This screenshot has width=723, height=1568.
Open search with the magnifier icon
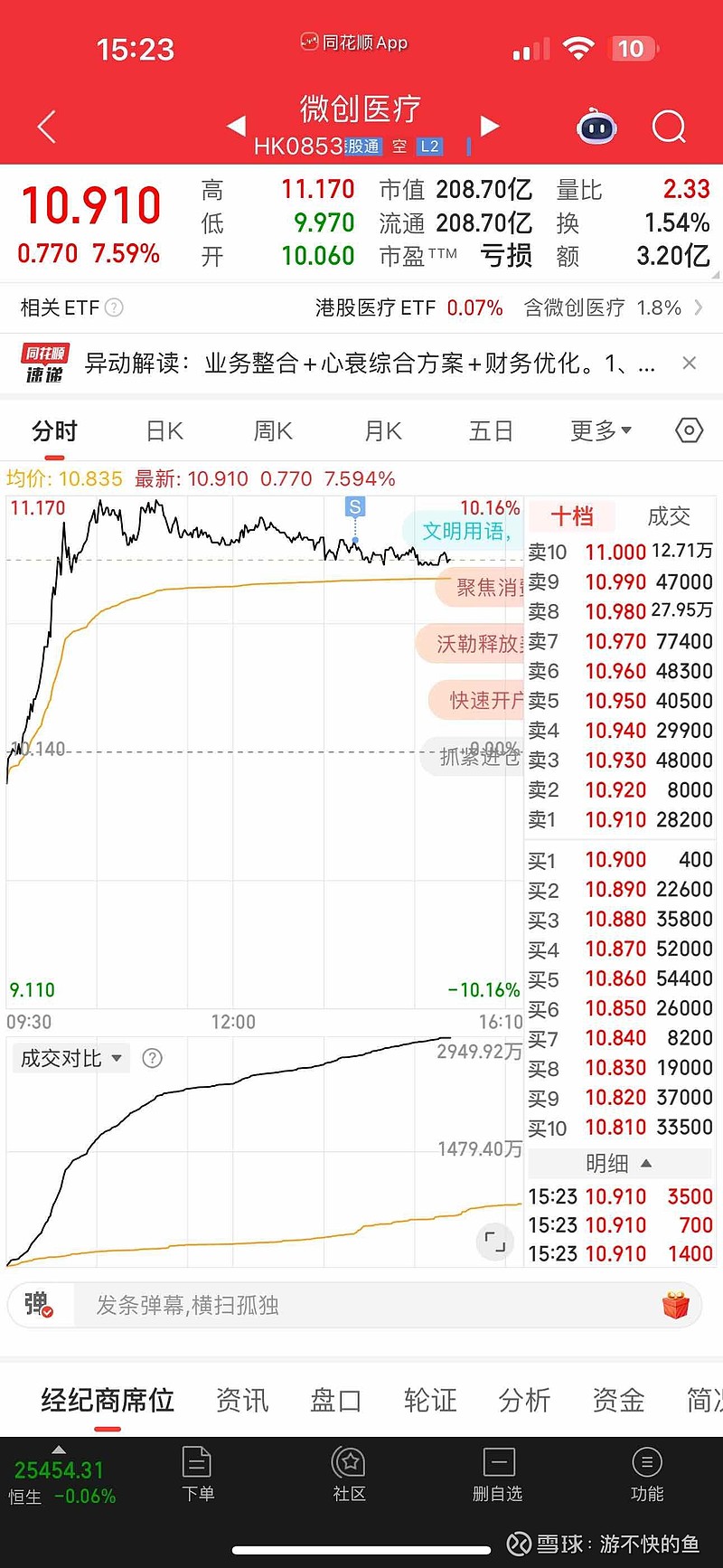[x=669, y=127]
